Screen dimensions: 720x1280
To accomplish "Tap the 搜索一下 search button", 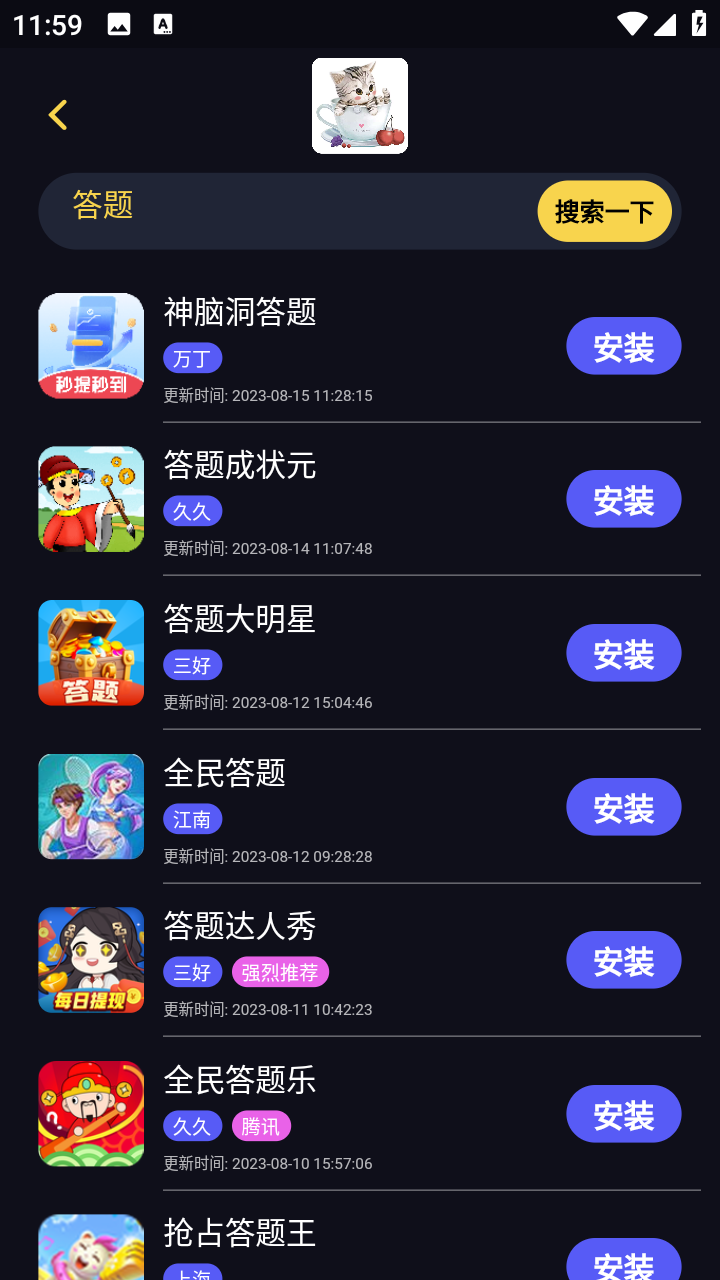I will (604, 211).
